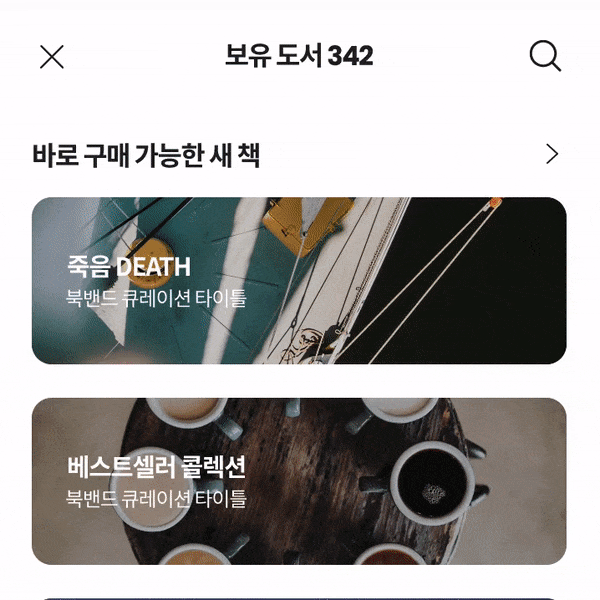Close the 보유 도서 screen

click(x=51, y=57)
